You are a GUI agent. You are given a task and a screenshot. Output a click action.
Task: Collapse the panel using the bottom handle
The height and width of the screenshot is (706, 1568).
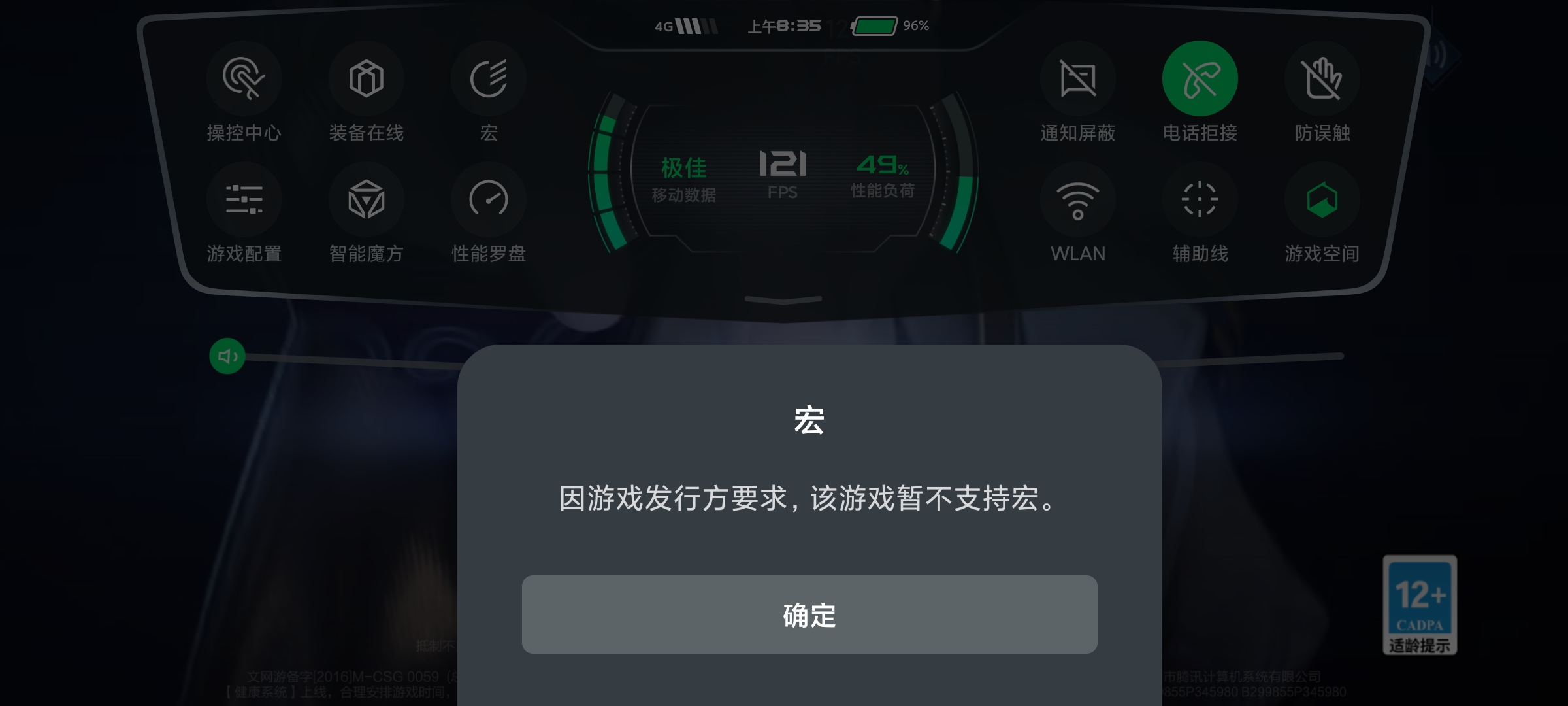pyautogui.click(x=783, y=300)
